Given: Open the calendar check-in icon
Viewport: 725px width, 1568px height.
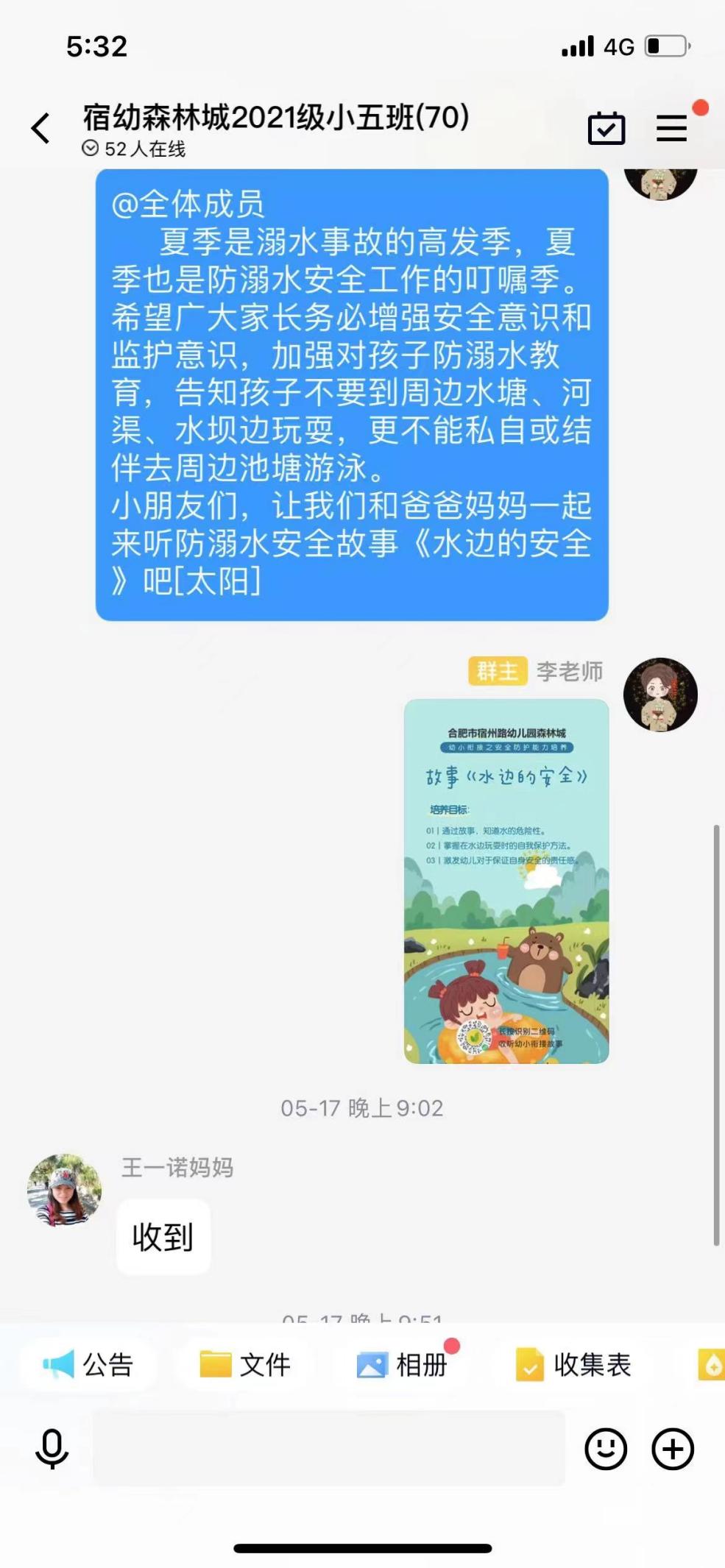Looking at the screenshot, I should 606,128.
